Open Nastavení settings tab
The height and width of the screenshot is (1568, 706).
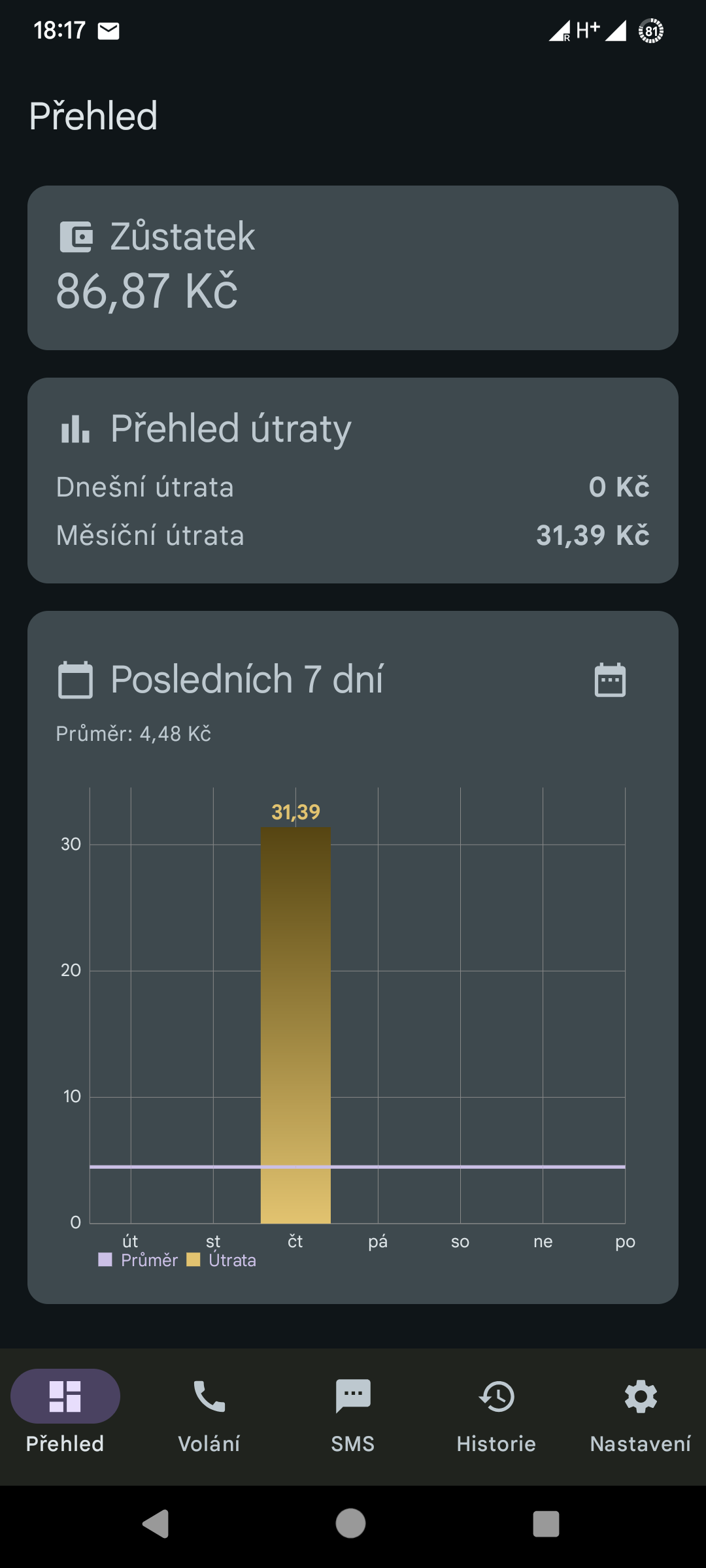click(x=641, y=1411)
